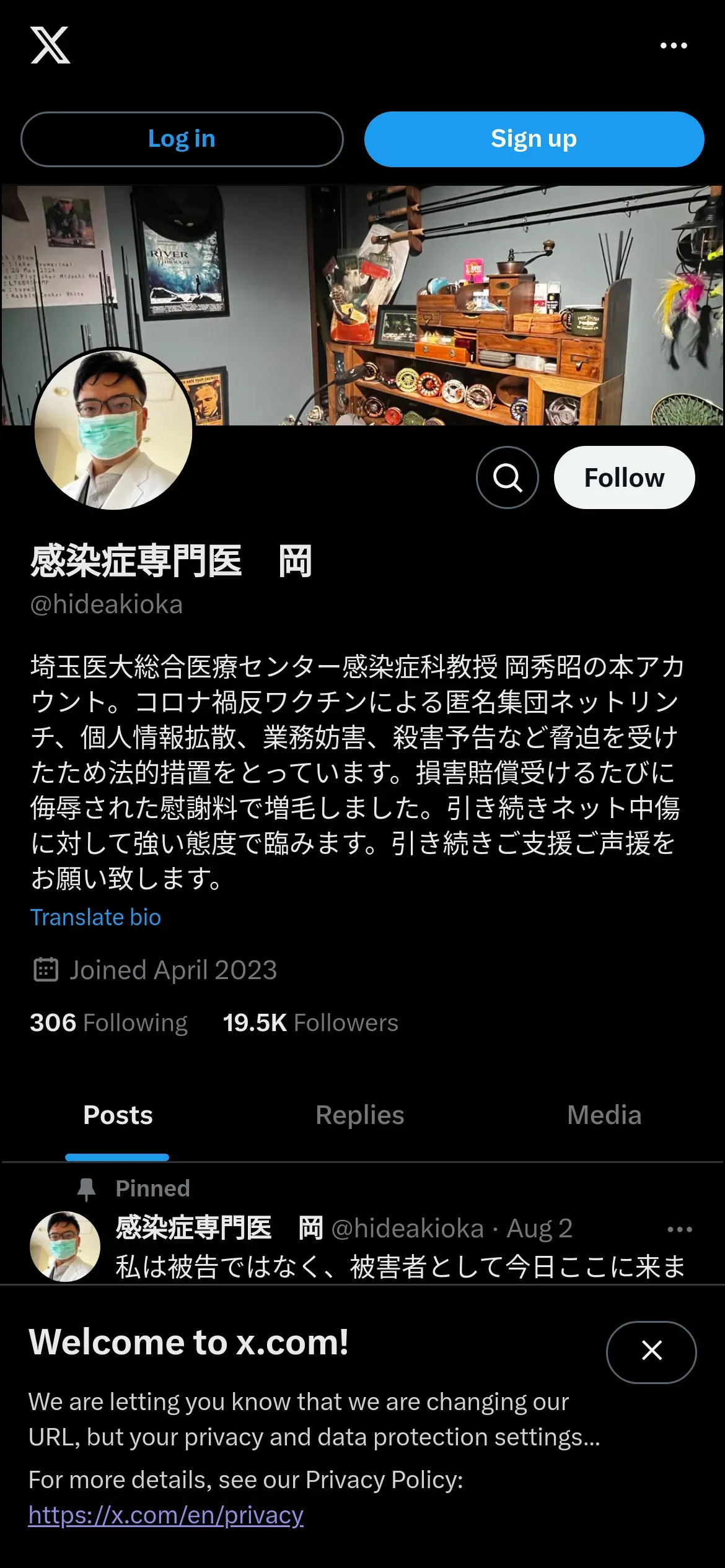Switch to the Replies tab

tap(359, 1115)
